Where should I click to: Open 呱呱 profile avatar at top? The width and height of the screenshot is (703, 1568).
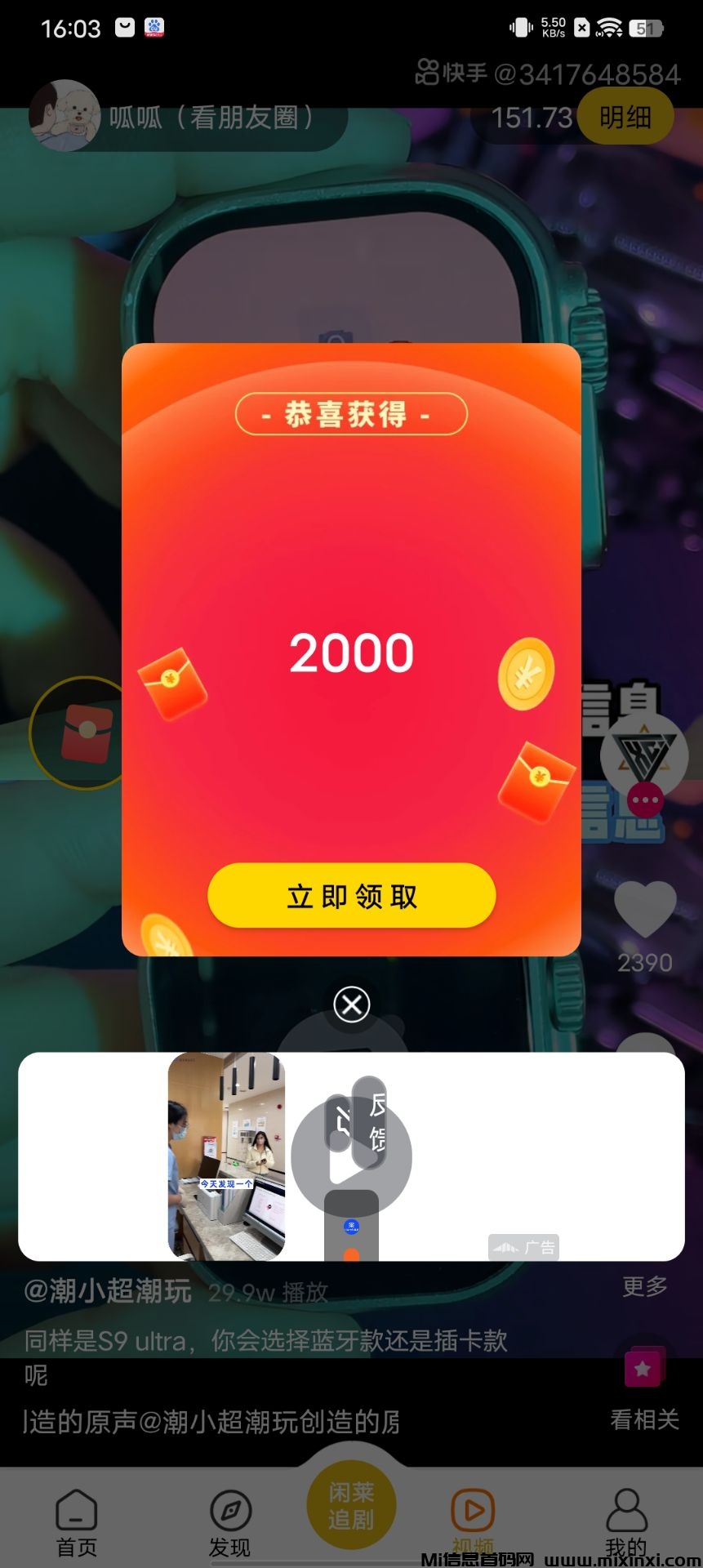[x=65, y=116]
